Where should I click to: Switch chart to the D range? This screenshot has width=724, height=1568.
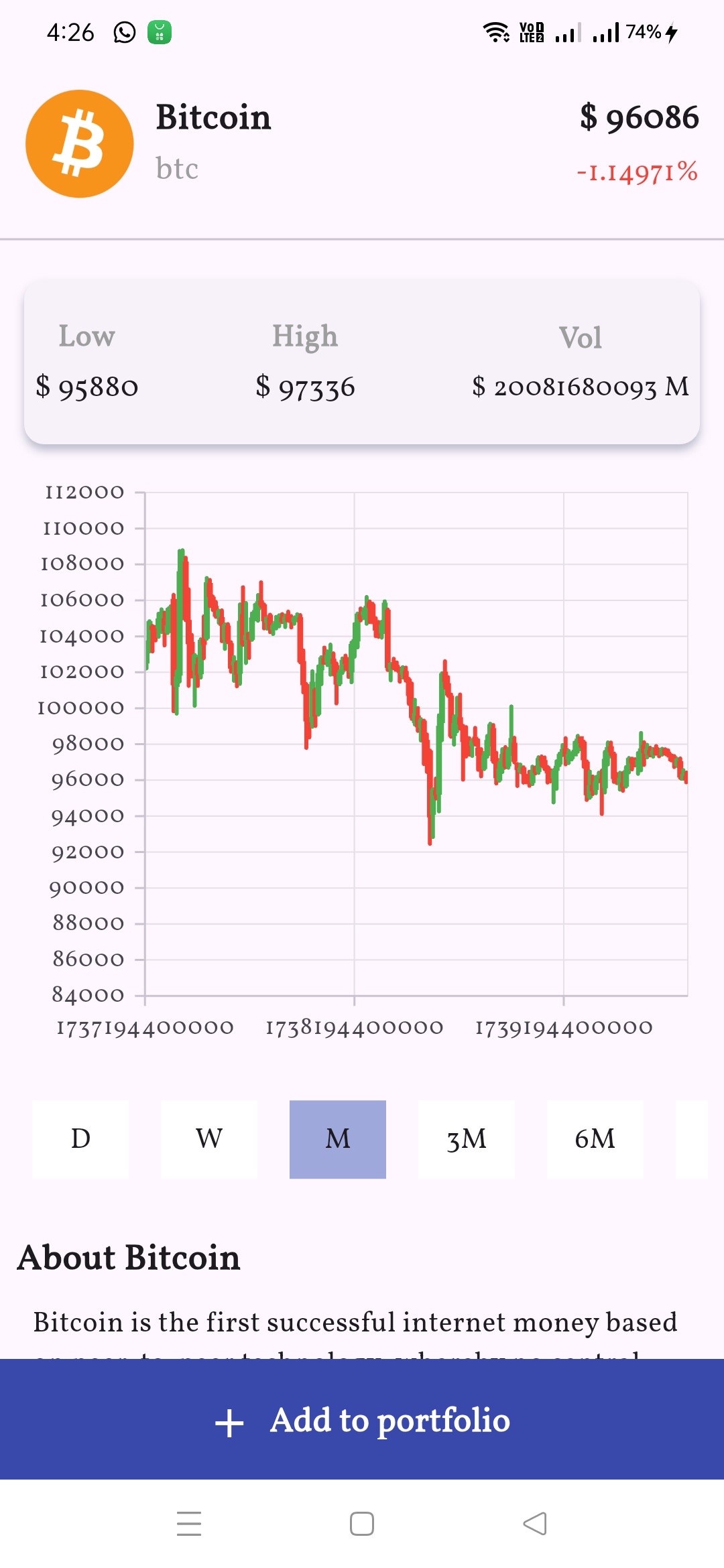(x=80, y=1139)
